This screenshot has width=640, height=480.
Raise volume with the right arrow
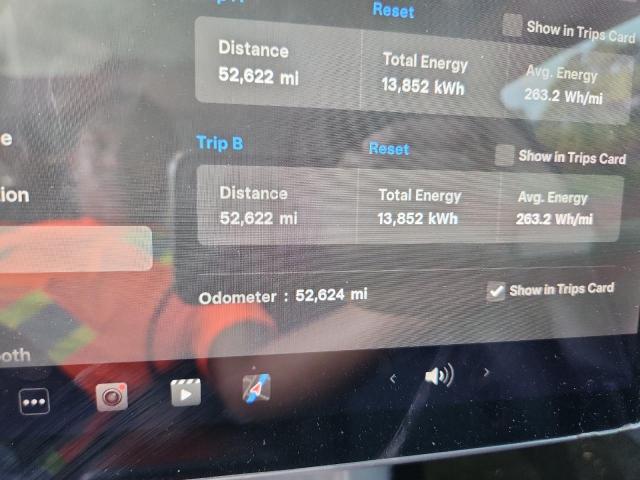pos(487,372)
